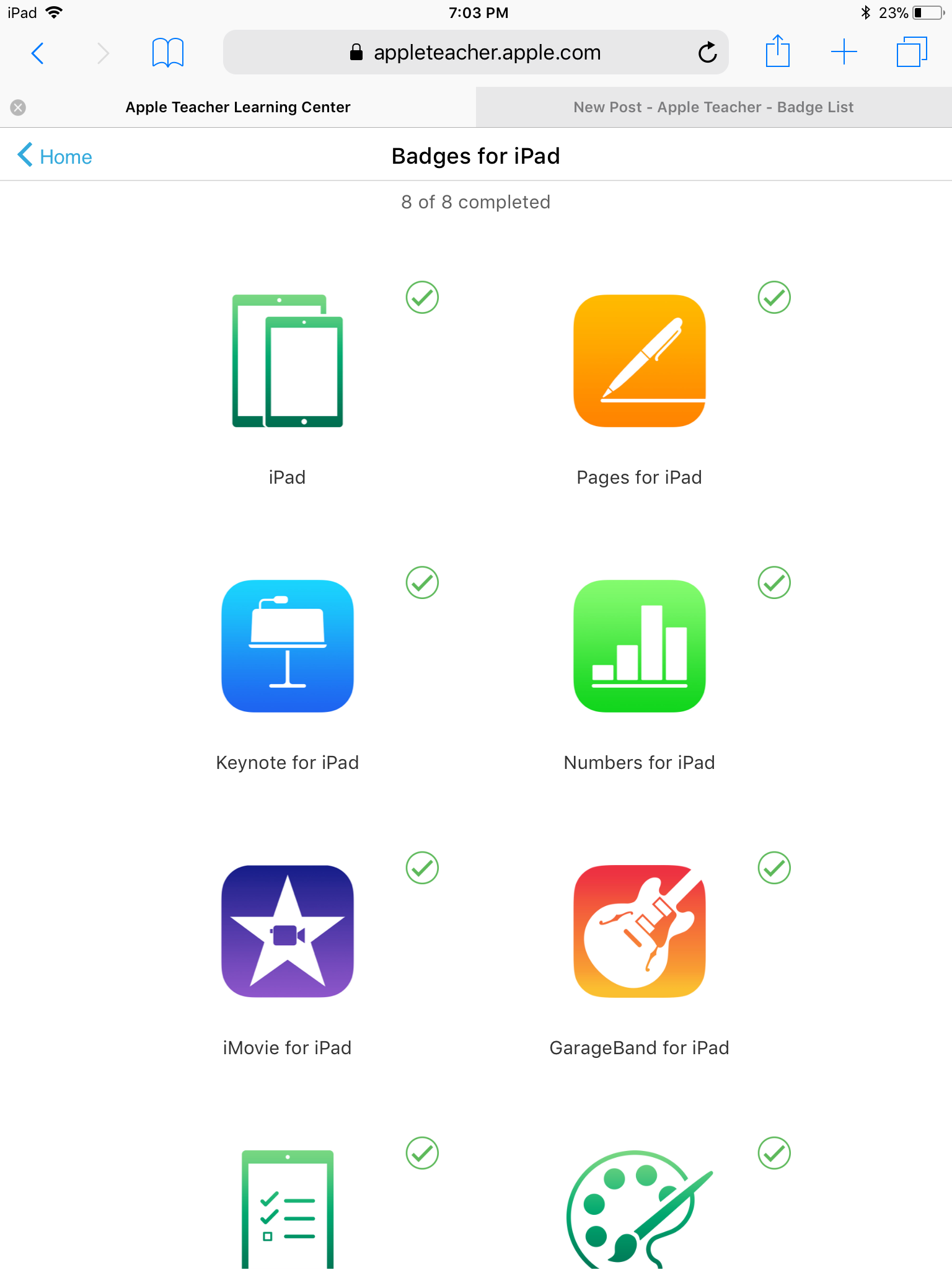View the Numbers for iPad badge
The height and width of the screenshot is (1270, 952).
(x=639, y=646)
